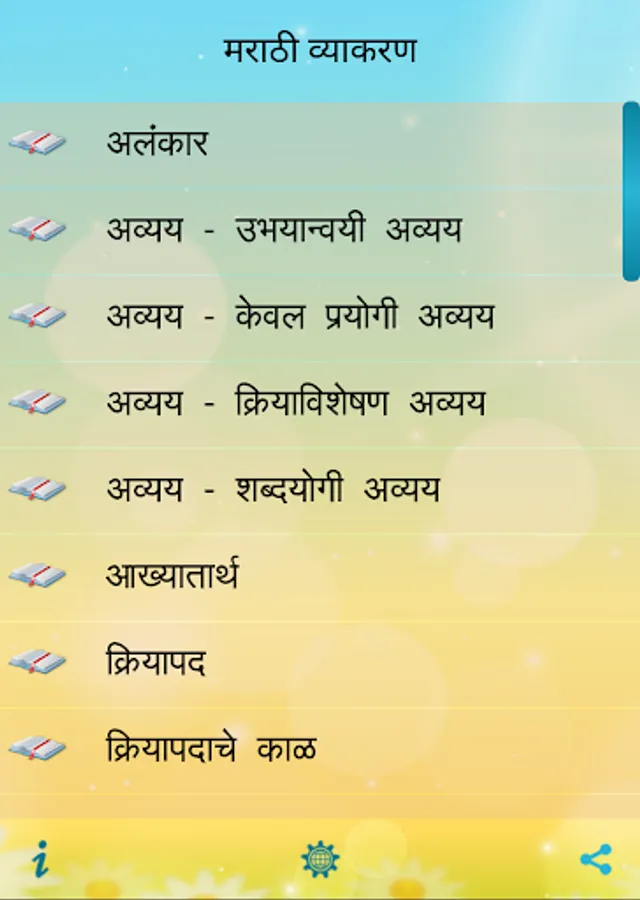This screenshot has width=640, height=900.
Task: Open the info icon
Action: coord(41,859)
